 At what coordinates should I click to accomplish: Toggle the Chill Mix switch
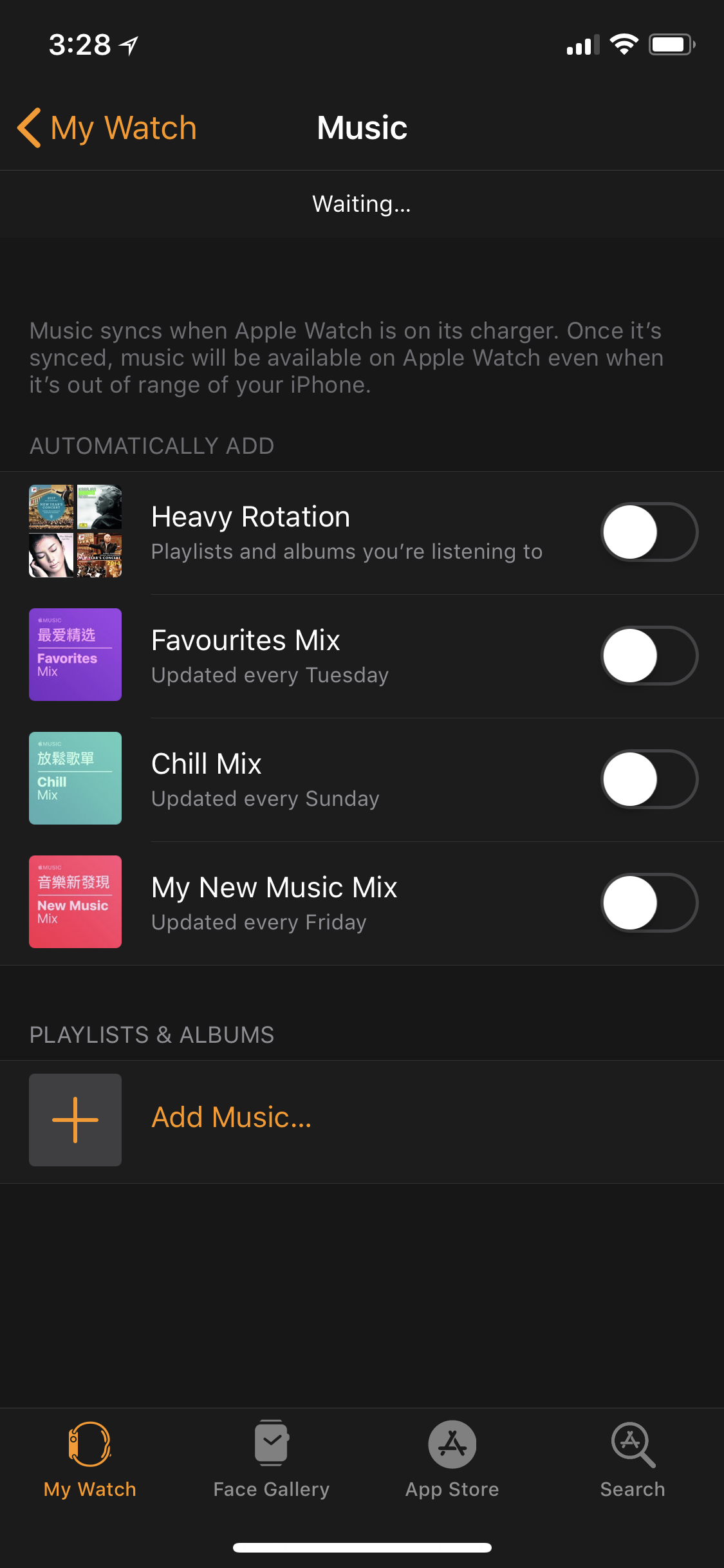tap(649, 779)
